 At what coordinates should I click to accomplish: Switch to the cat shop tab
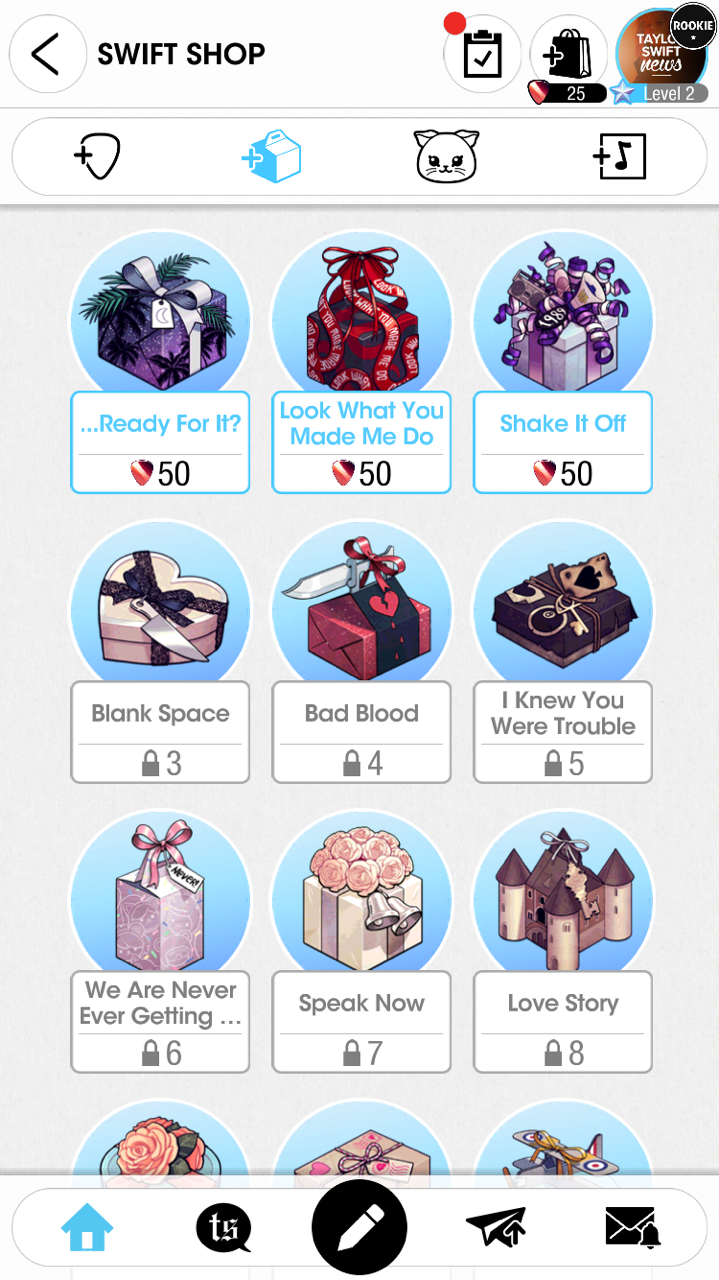click(x=446, y=158)
